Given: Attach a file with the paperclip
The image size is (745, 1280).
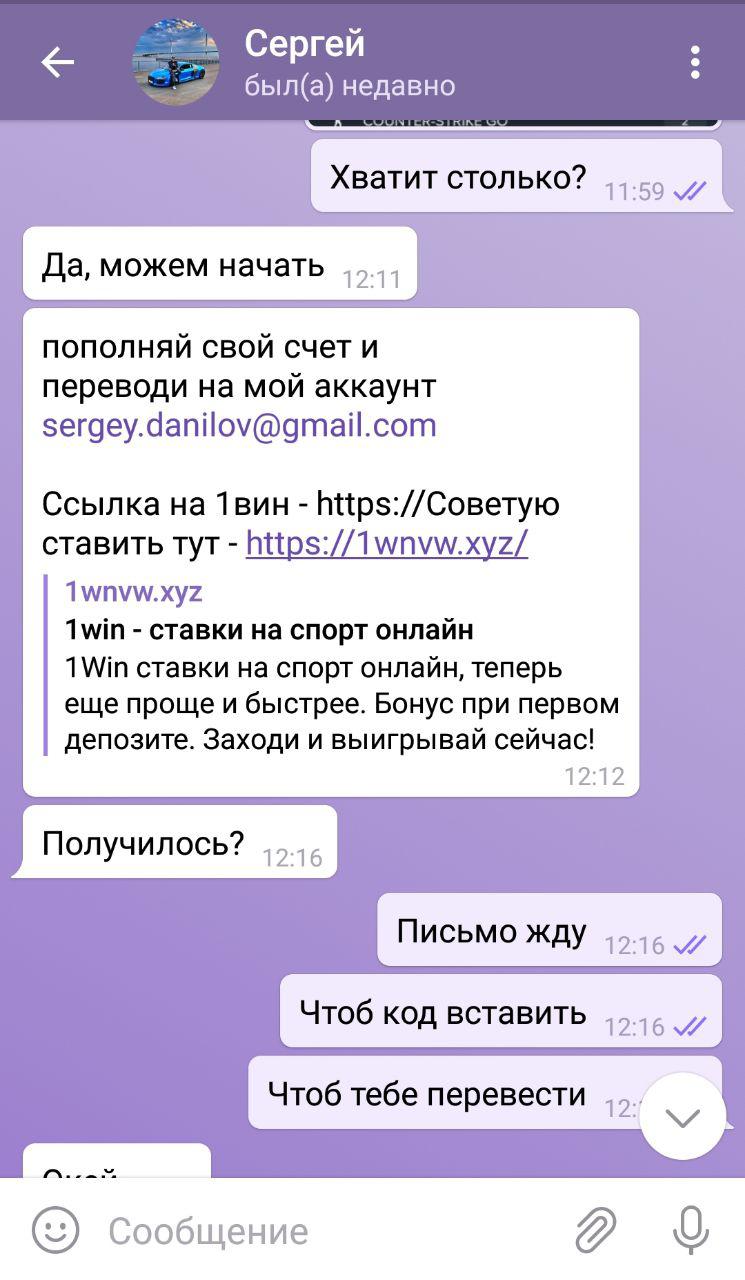Looking at the screenshot, I should pyautogui.click(x=596, y=1230).
